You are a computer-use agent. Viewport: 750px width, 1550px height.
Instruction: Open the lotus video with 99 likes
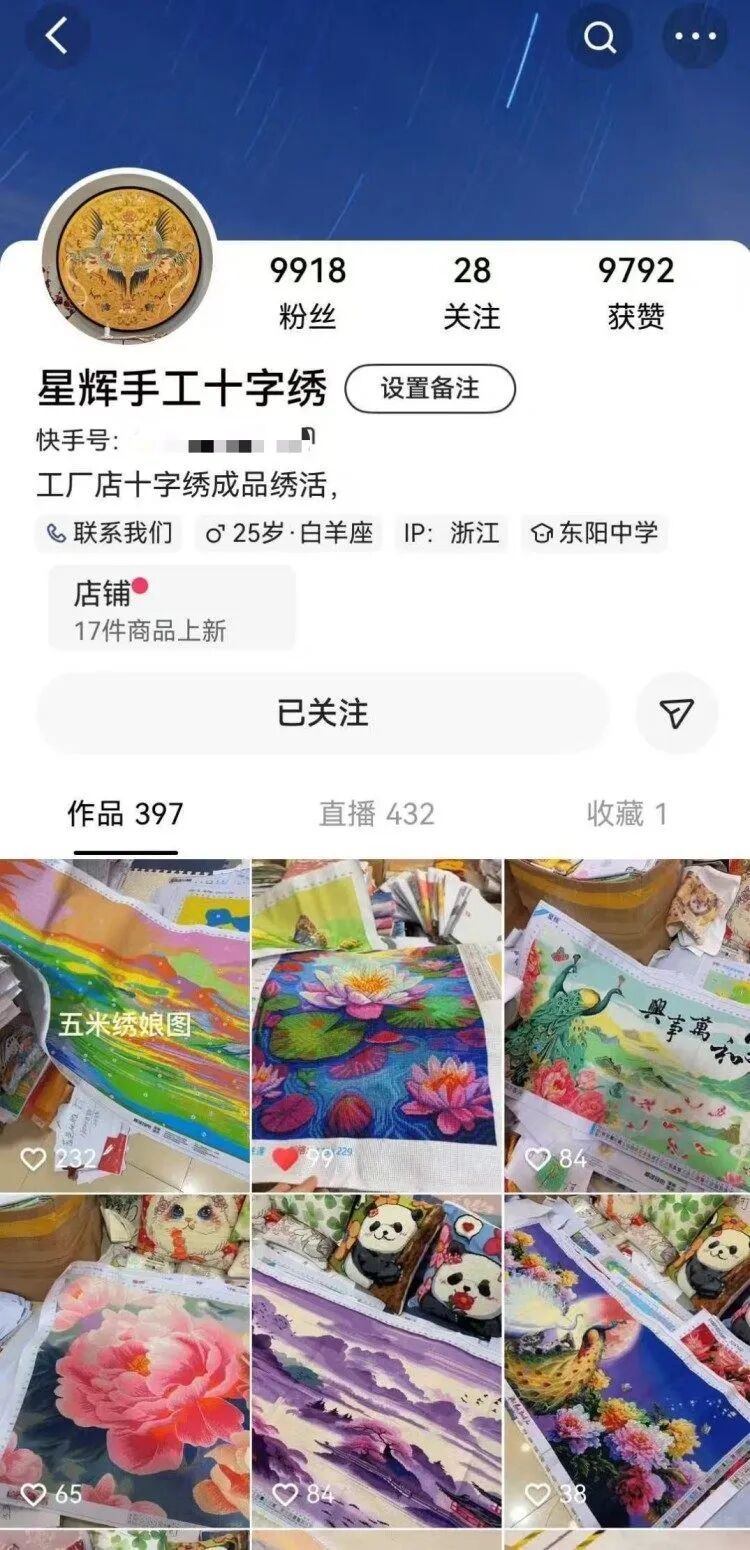click(x=376, y=1025)
